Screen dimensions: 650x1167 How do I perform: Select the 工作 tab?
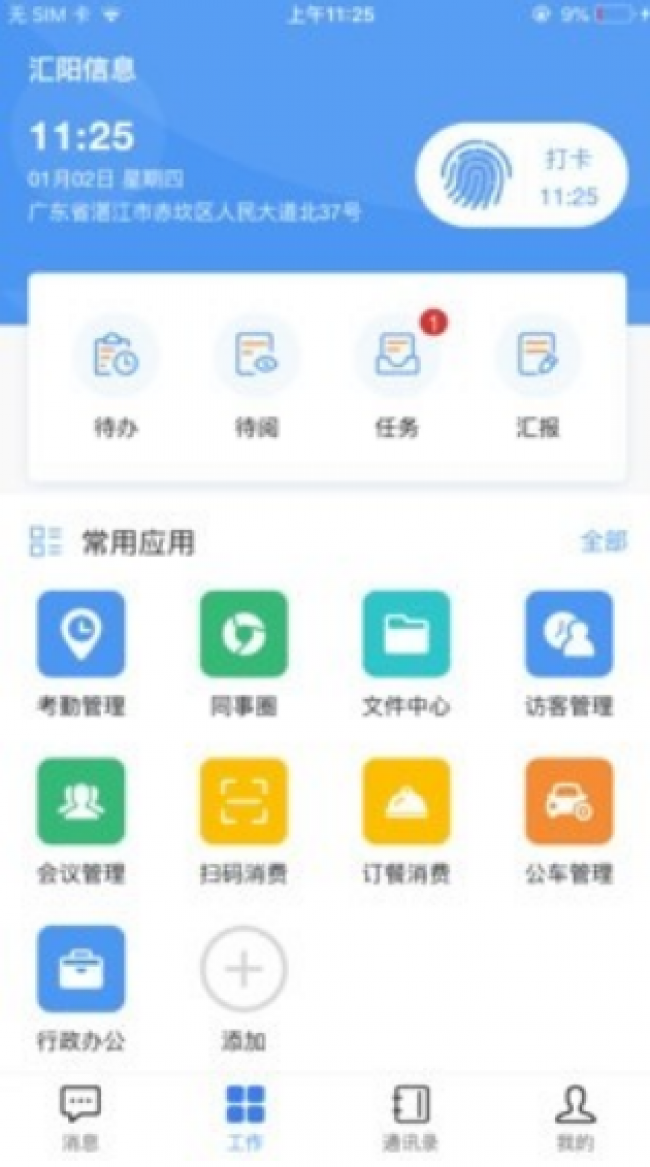coord(245,1119)
